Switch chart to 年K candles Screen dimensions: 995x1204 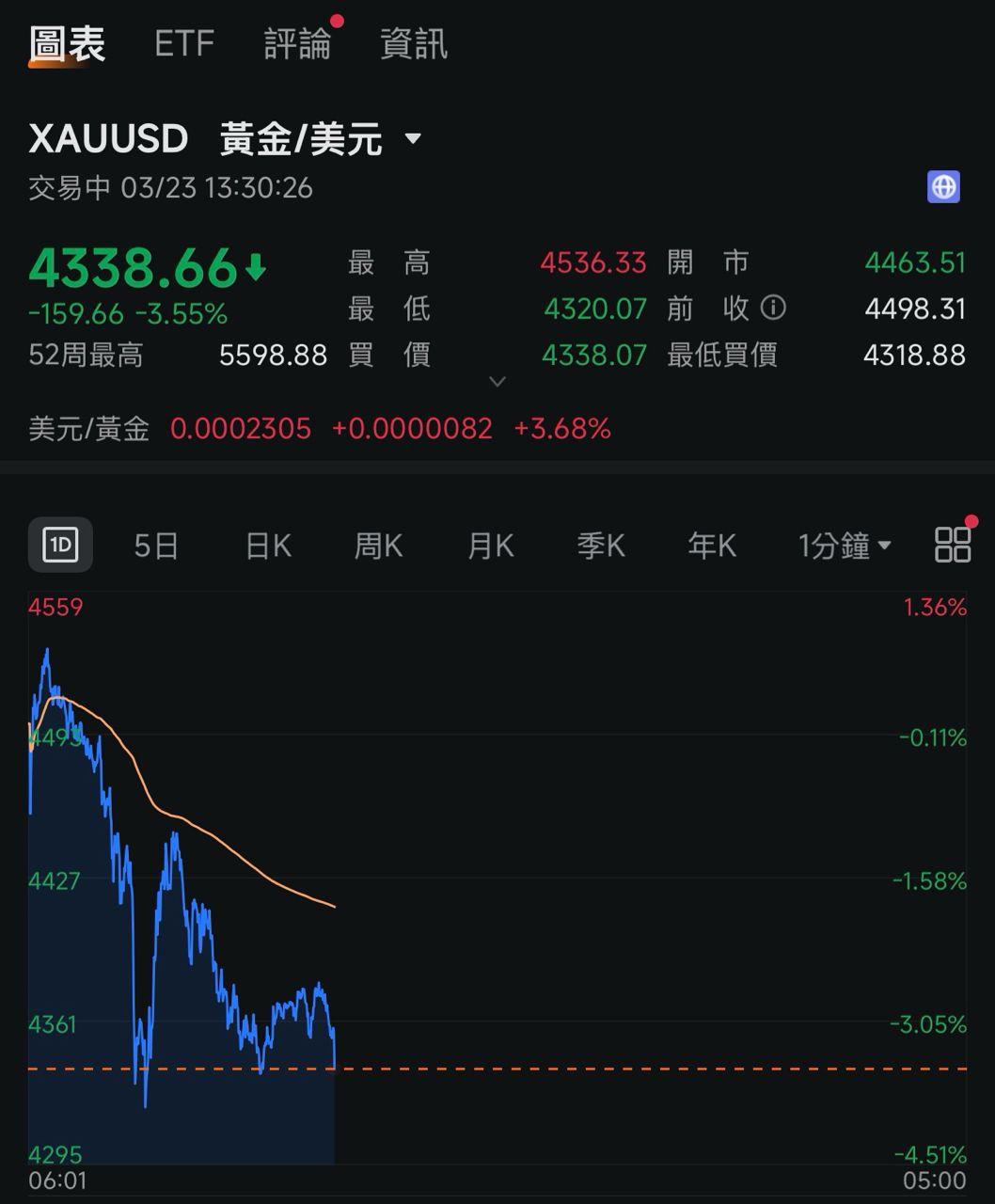712,546
